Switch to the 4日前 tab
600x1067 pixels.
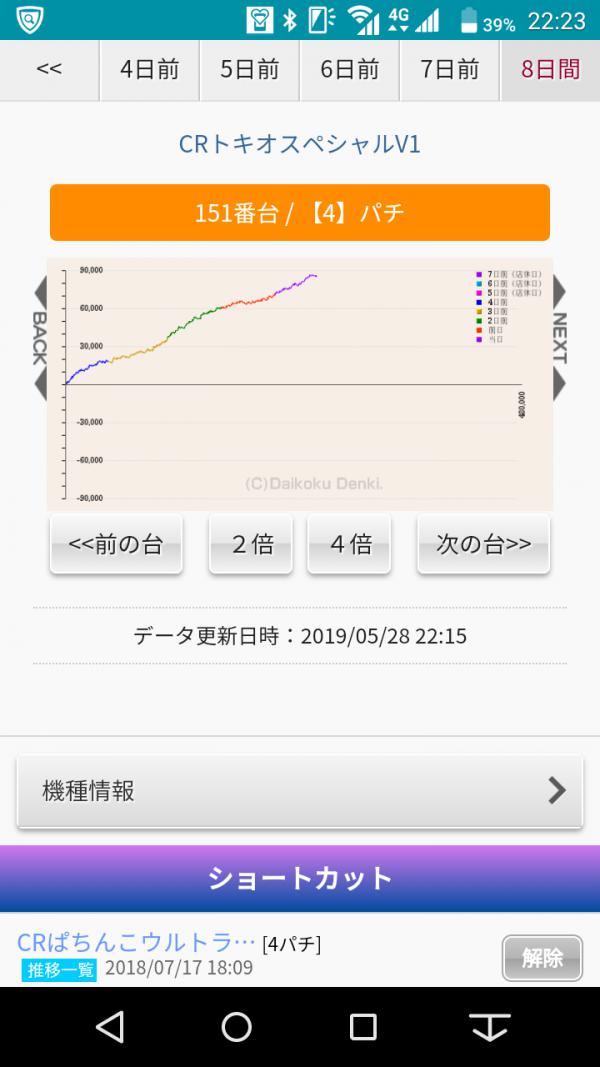click(x=150, y=70)
